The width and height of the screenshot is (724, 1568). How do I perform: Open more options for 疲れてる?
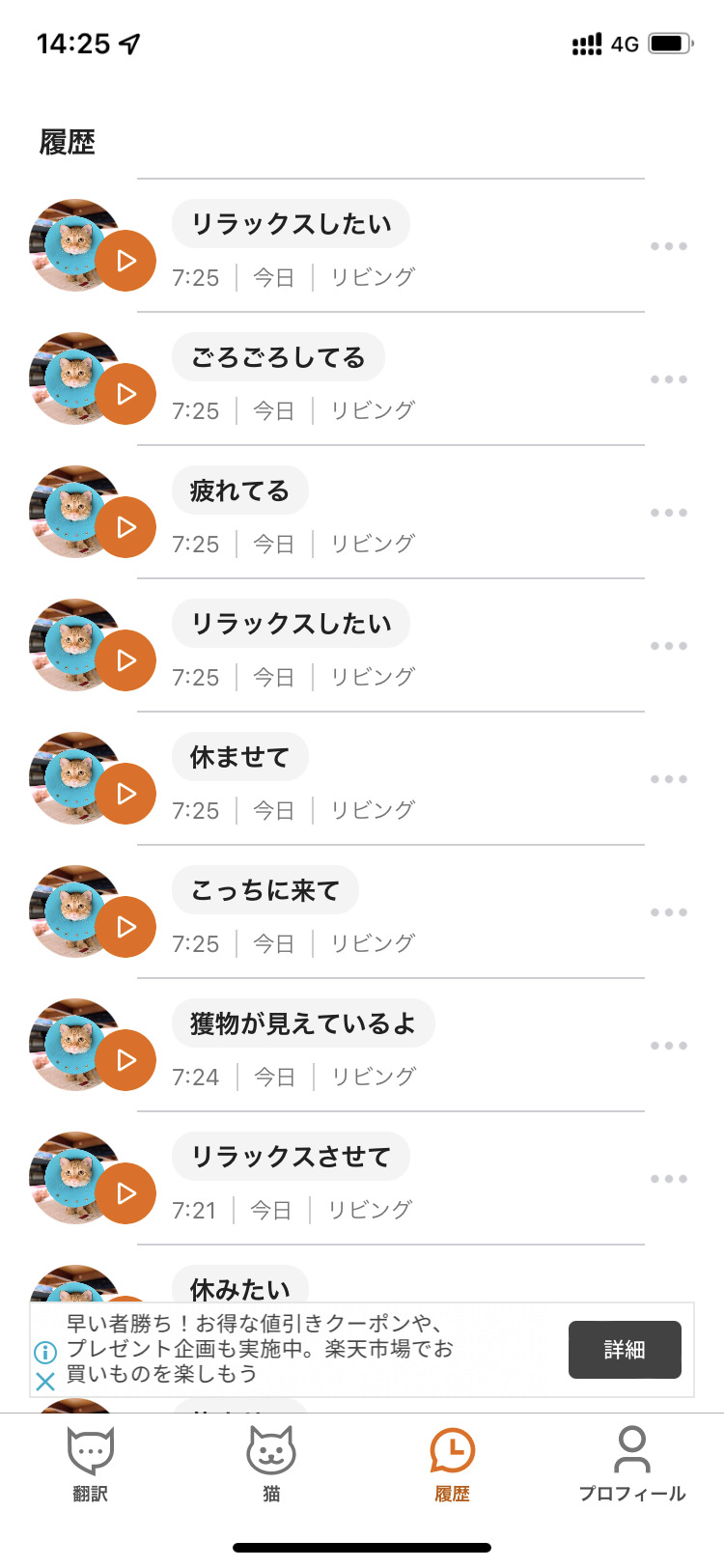pyautogui.click(x=668, y=513)
